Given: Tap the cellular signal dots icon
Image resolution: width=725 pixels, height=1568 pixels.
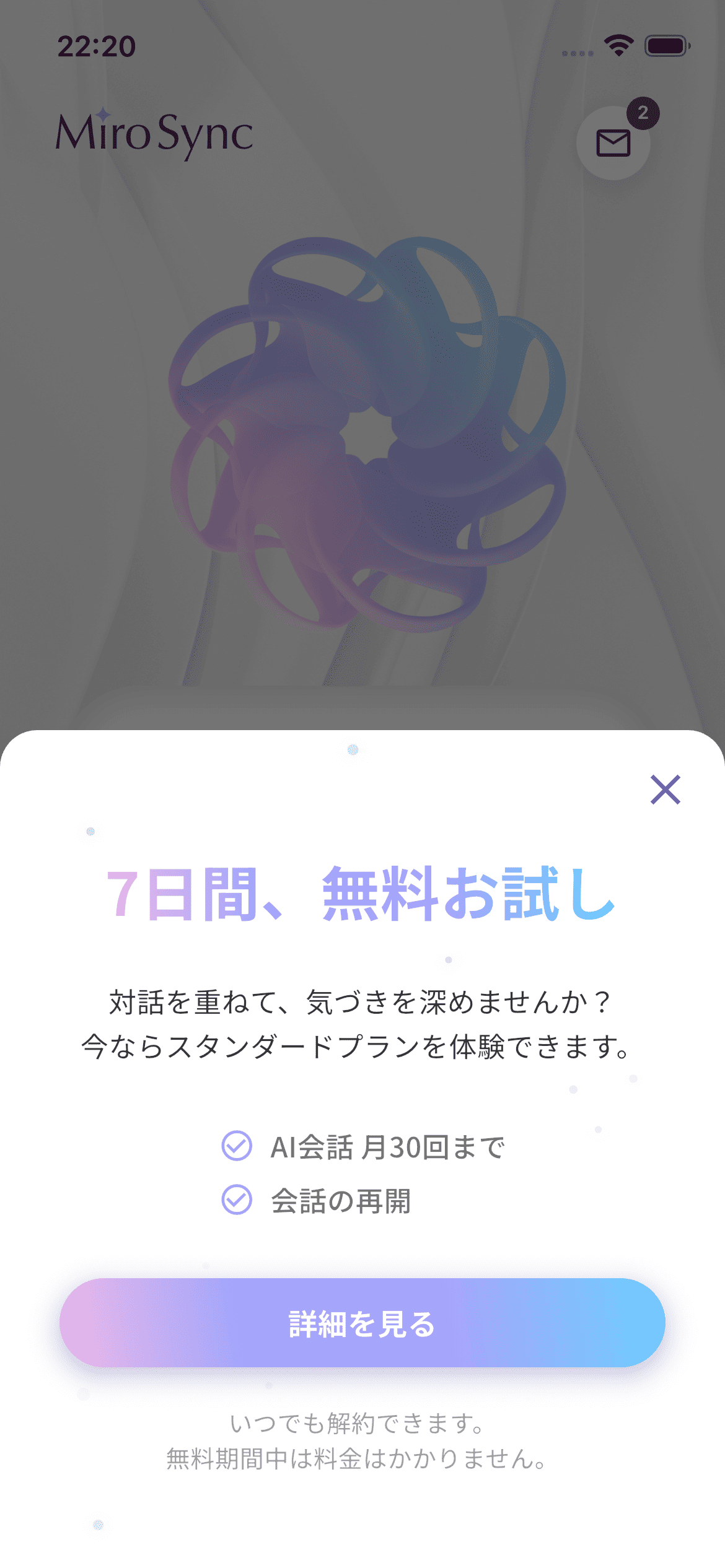Looking at the screenshot, I should pyautogui.click(x=576, y=53).
